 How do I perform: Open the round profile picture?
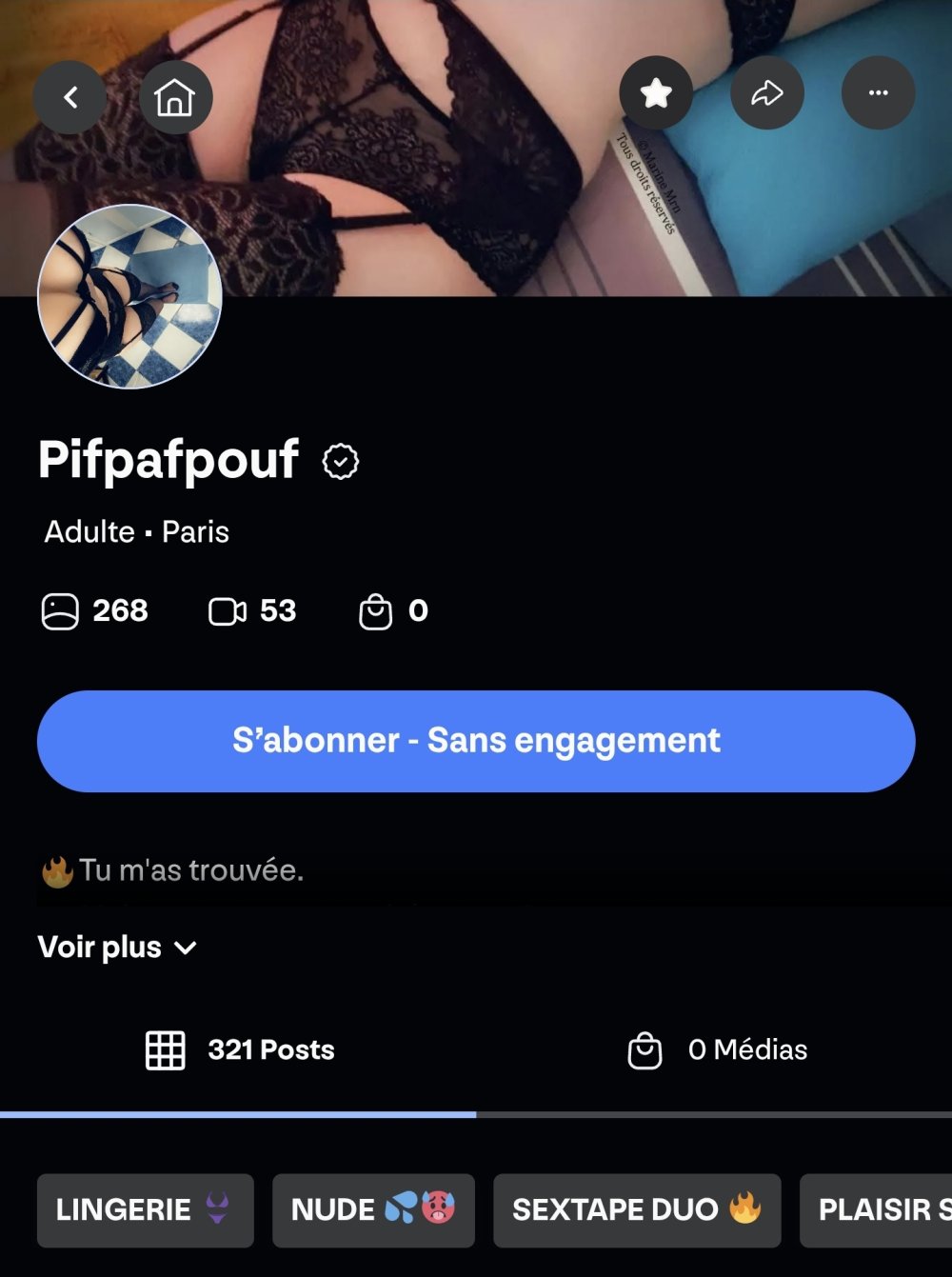coord(129,296)
